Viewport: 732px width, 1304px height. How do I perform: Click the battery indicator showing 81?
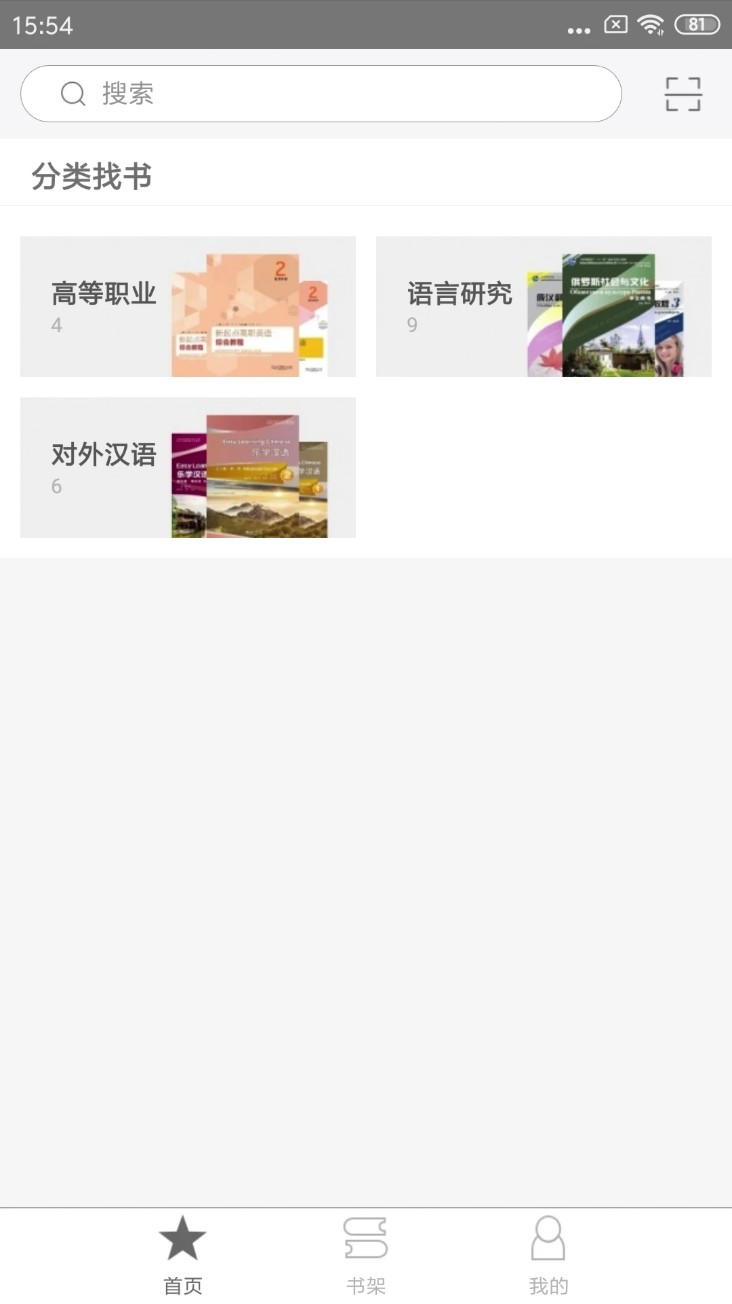click(x=698, y=26)
